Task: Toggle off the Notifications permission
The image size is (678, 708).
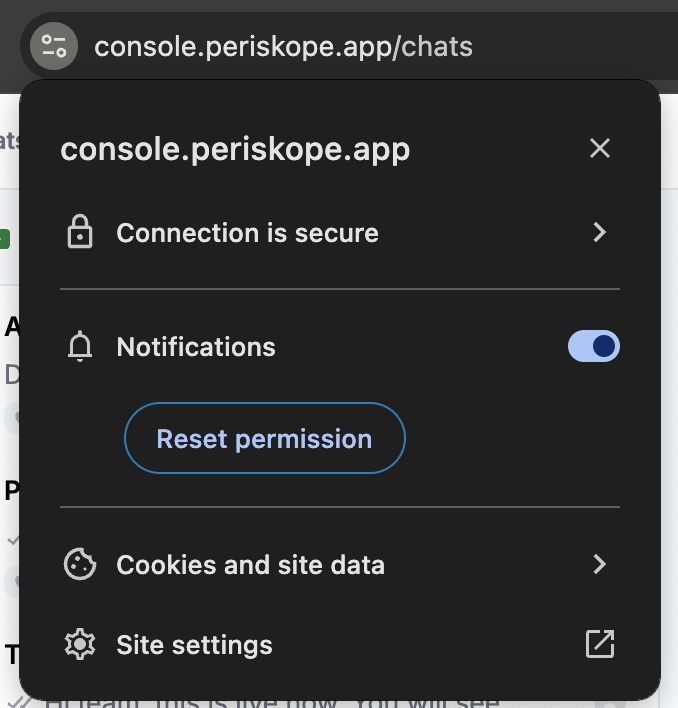Action: click(x=594, y=347)
